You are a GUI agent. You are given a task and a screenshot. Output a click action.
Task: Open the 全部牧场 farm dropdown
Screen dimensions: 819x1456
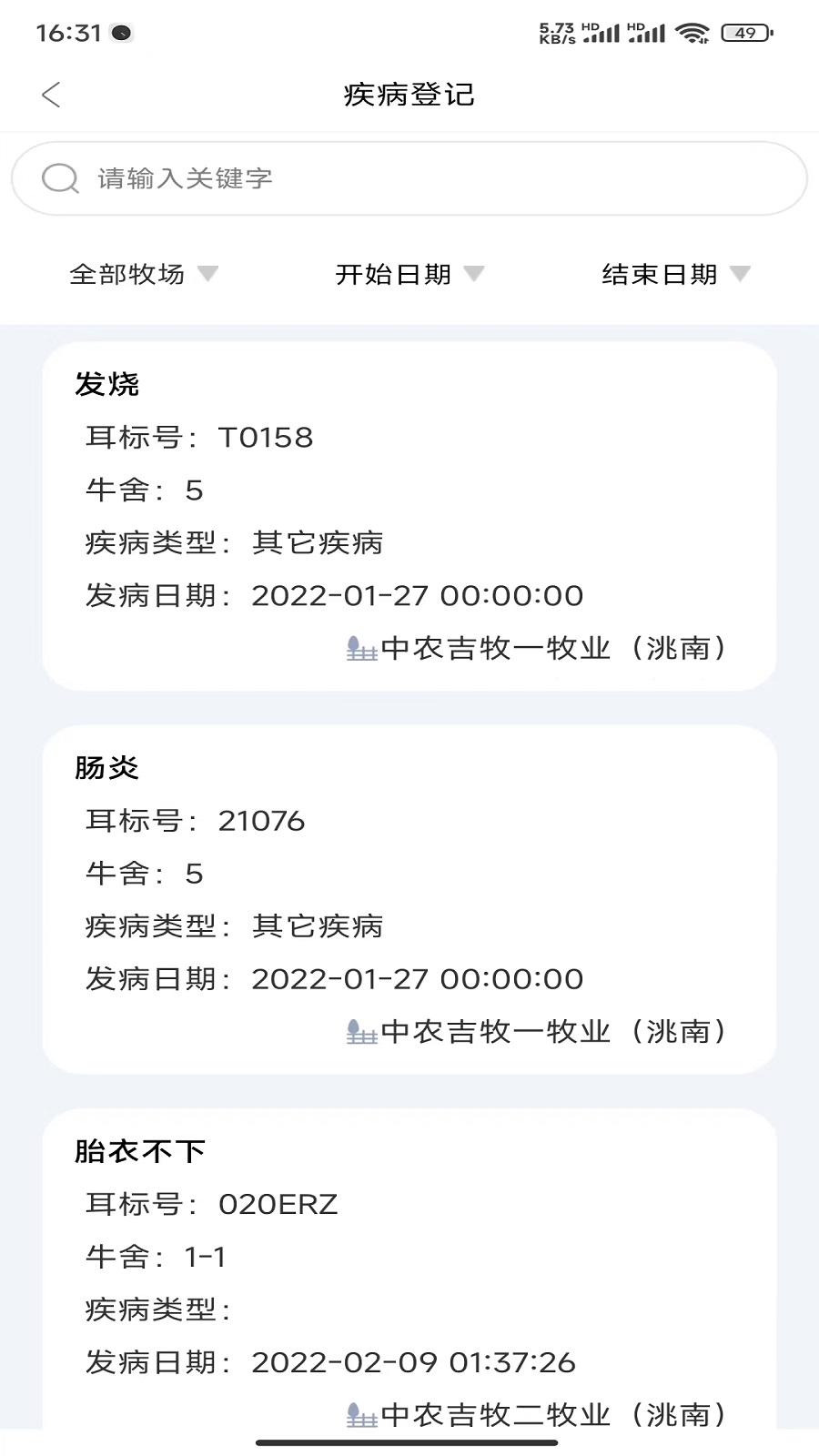(x=144, y=274)
